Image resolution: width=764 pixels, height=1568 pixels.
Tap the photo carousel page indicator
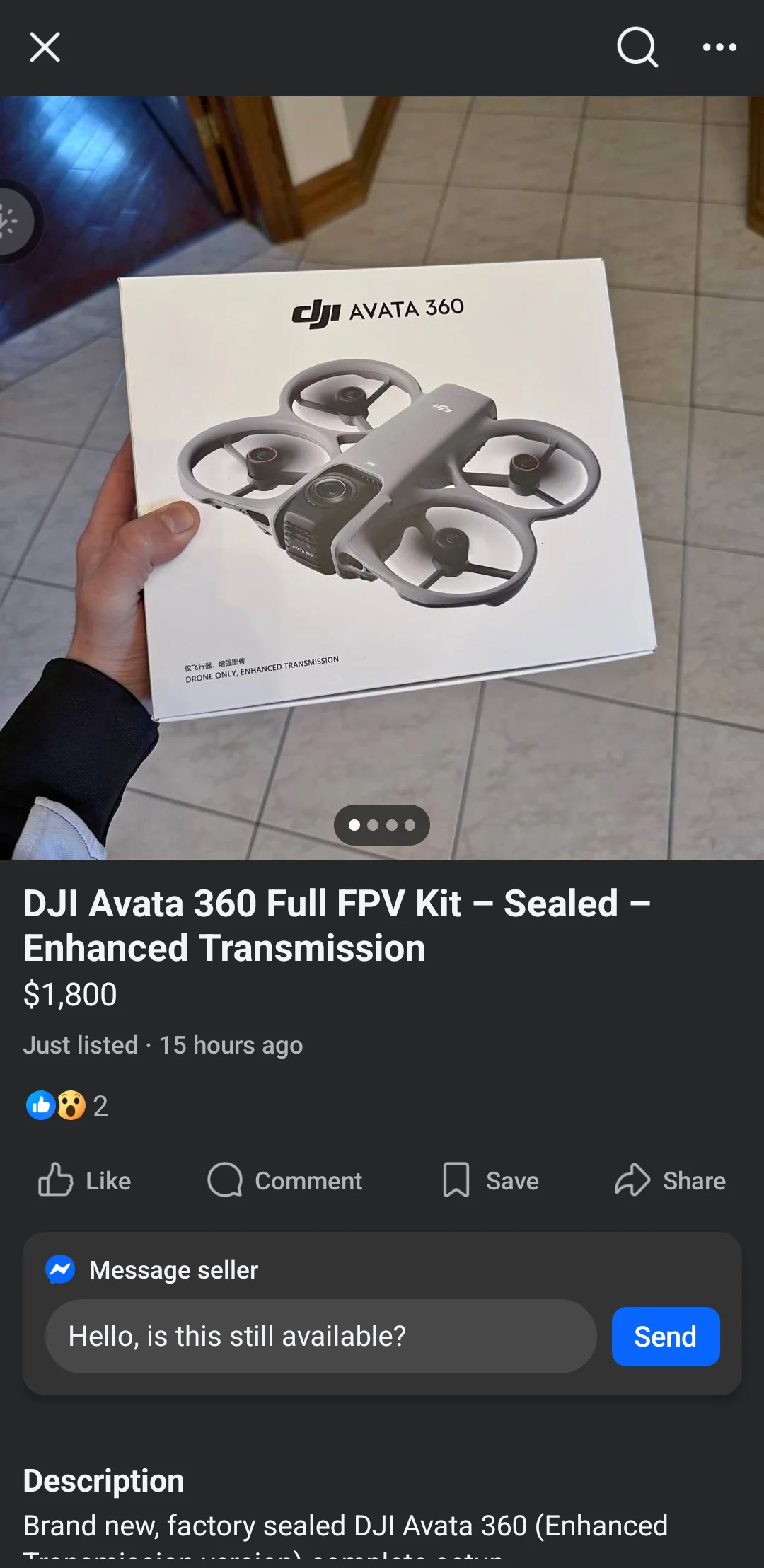[x=382, y=825]
